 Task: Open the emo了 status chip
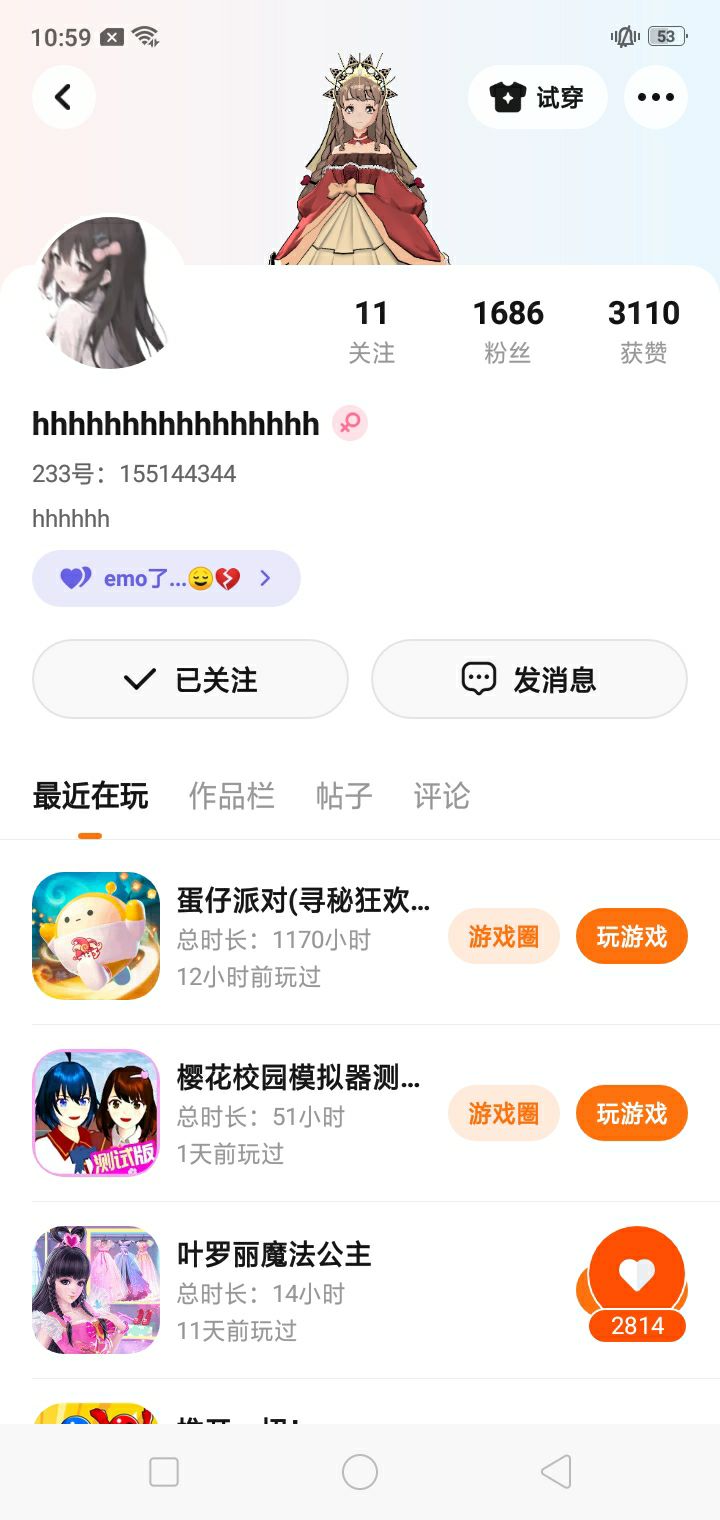click(x=166, y=578)
